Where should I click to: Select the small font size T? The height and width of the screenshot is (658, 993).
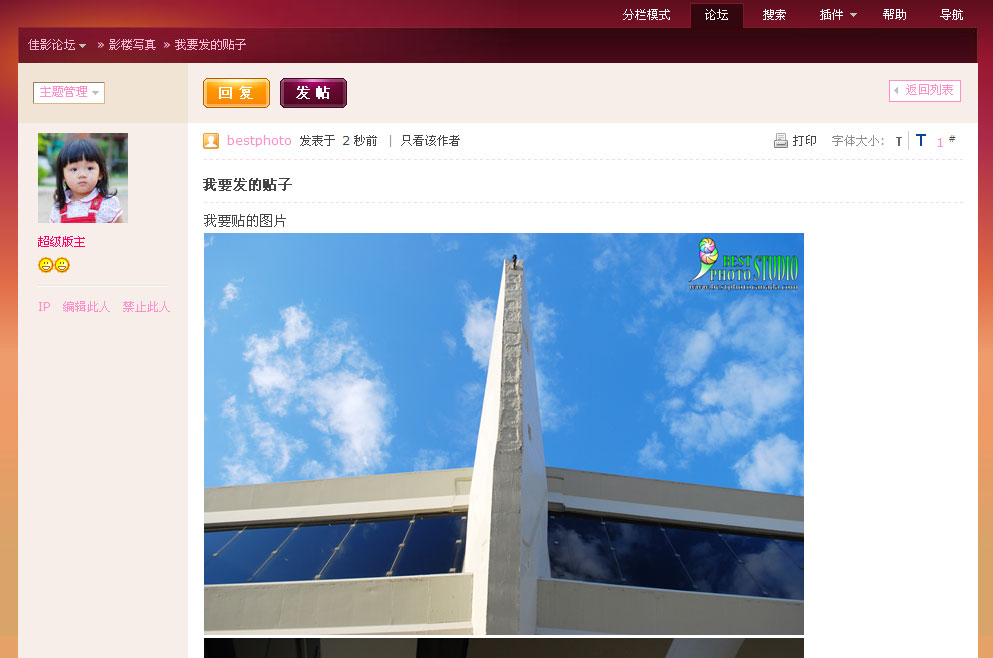898,142
